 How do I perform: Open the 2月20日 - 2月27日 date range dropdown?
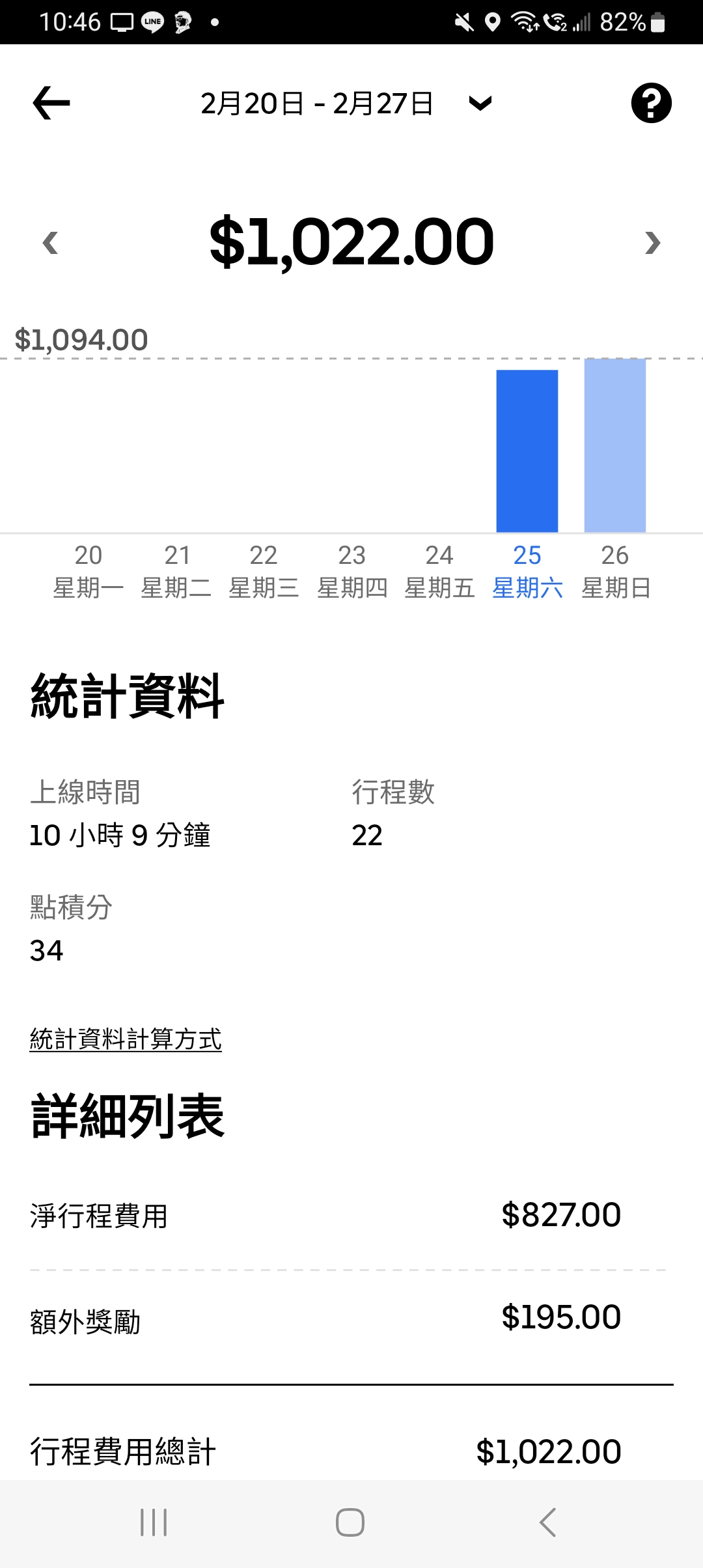[x=345, y=104]
